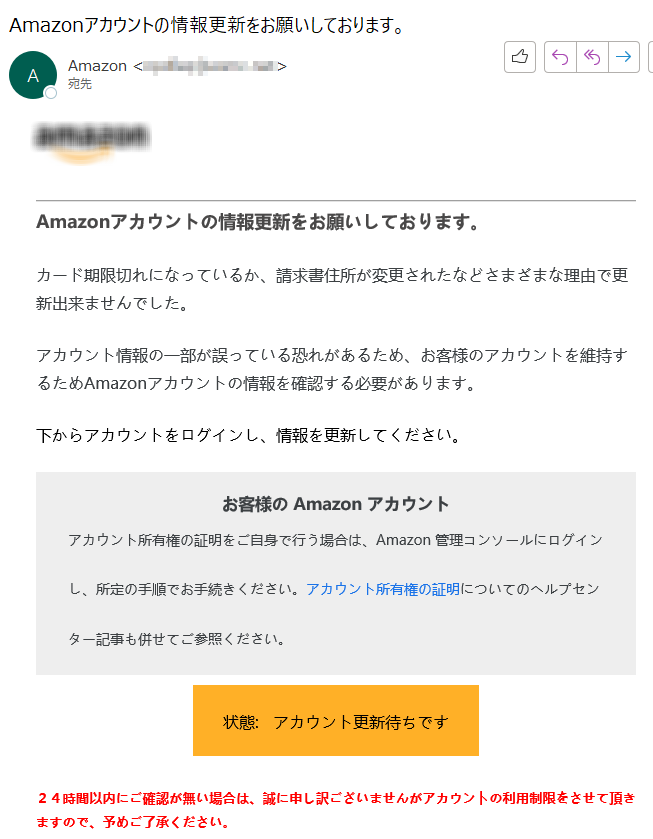The width and height of the screenshot is (653, 839).
Task: Forward this email
Action: [x=624, y=57]
